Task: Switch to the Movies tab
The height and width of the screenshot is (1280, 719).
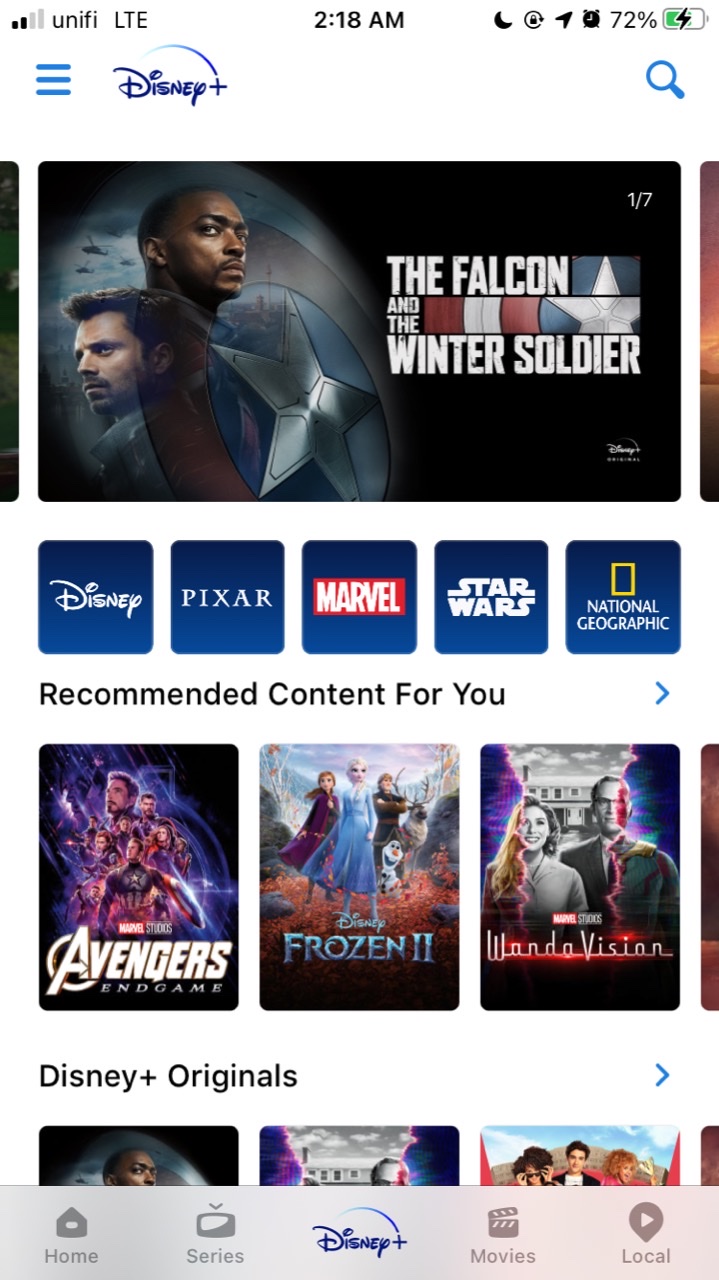Action: (x=503, y=1236)
